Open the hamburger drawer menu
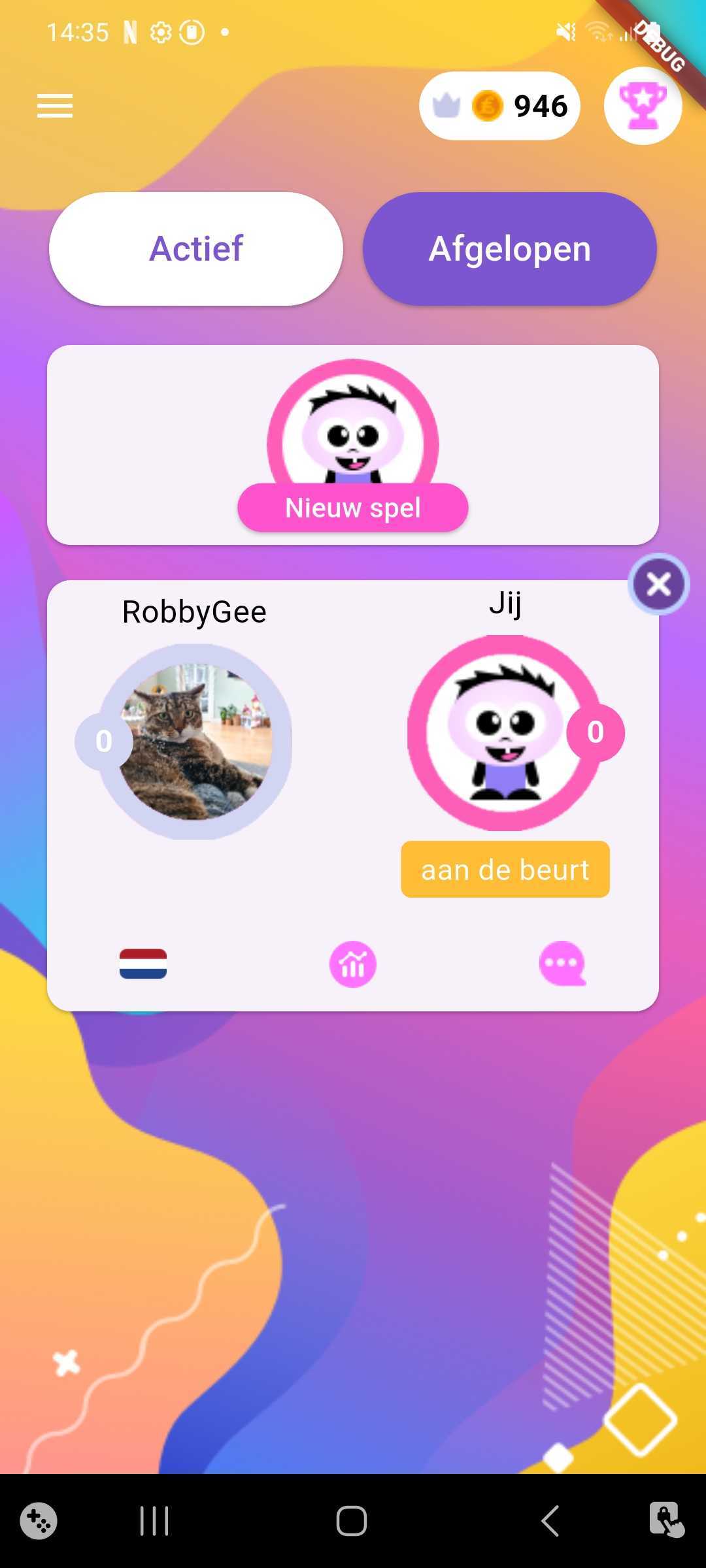The height and width of the screenshot is (1568, 706). point(55,106)
